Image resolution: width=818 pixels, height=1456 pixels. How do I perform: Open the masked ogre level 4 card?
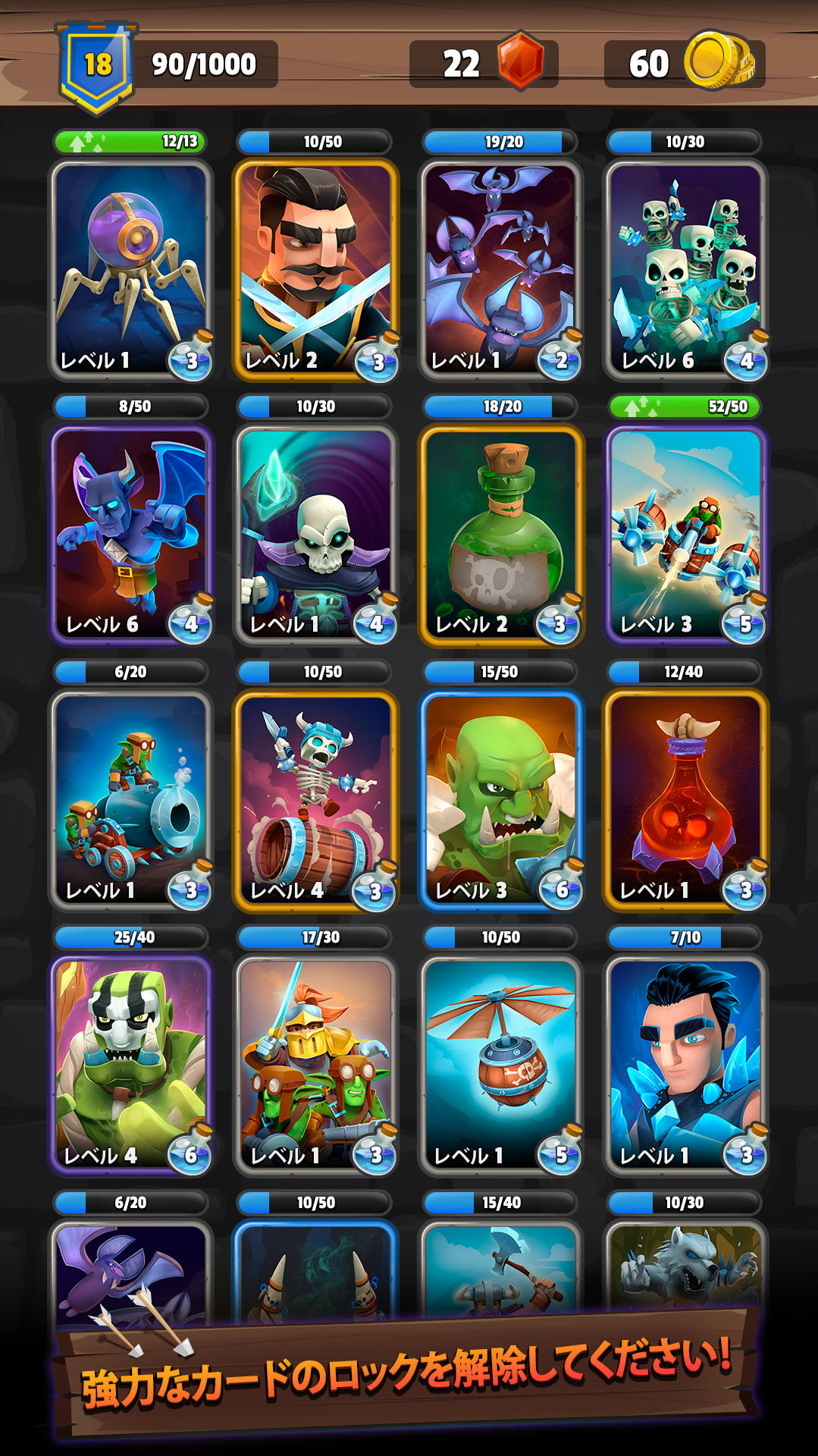pyautogui.click(x=130, y=1065)
